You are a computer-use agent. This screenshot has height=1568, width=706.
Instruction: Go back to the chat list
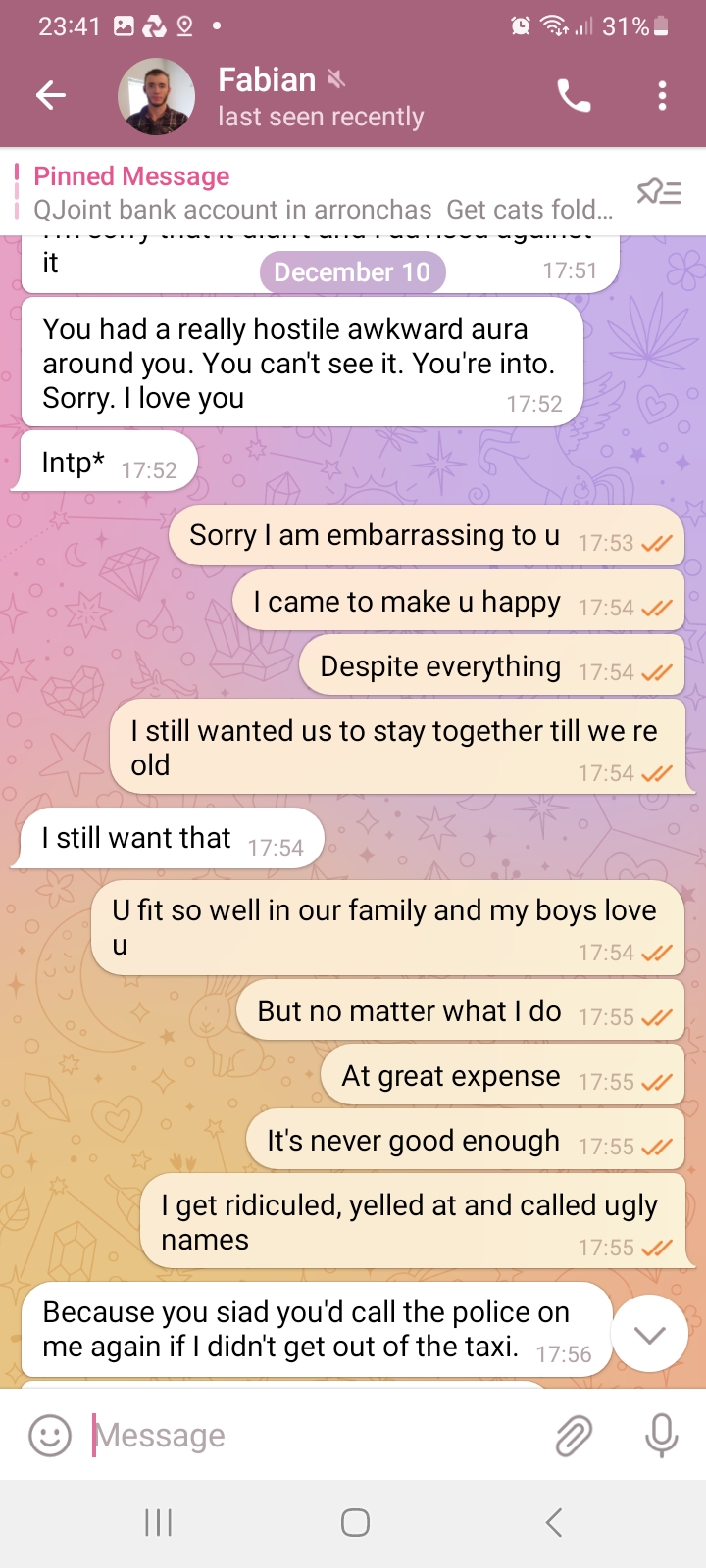51,95
